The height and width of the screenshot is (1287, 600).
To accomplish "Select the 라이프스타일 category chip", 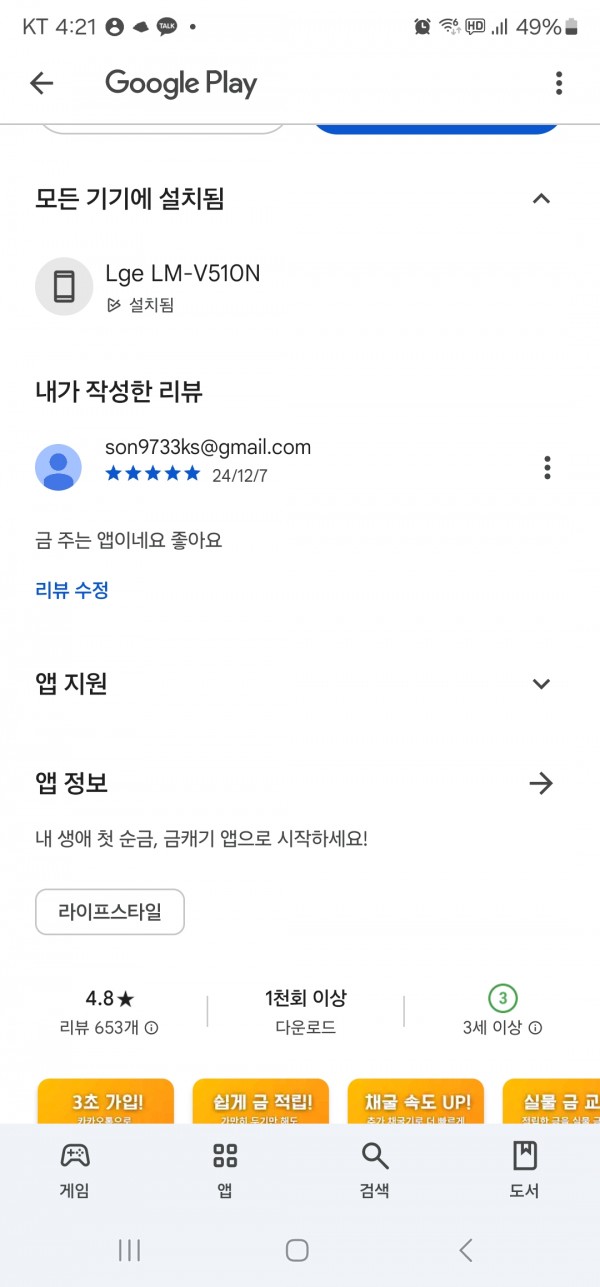I will (110, 911).
